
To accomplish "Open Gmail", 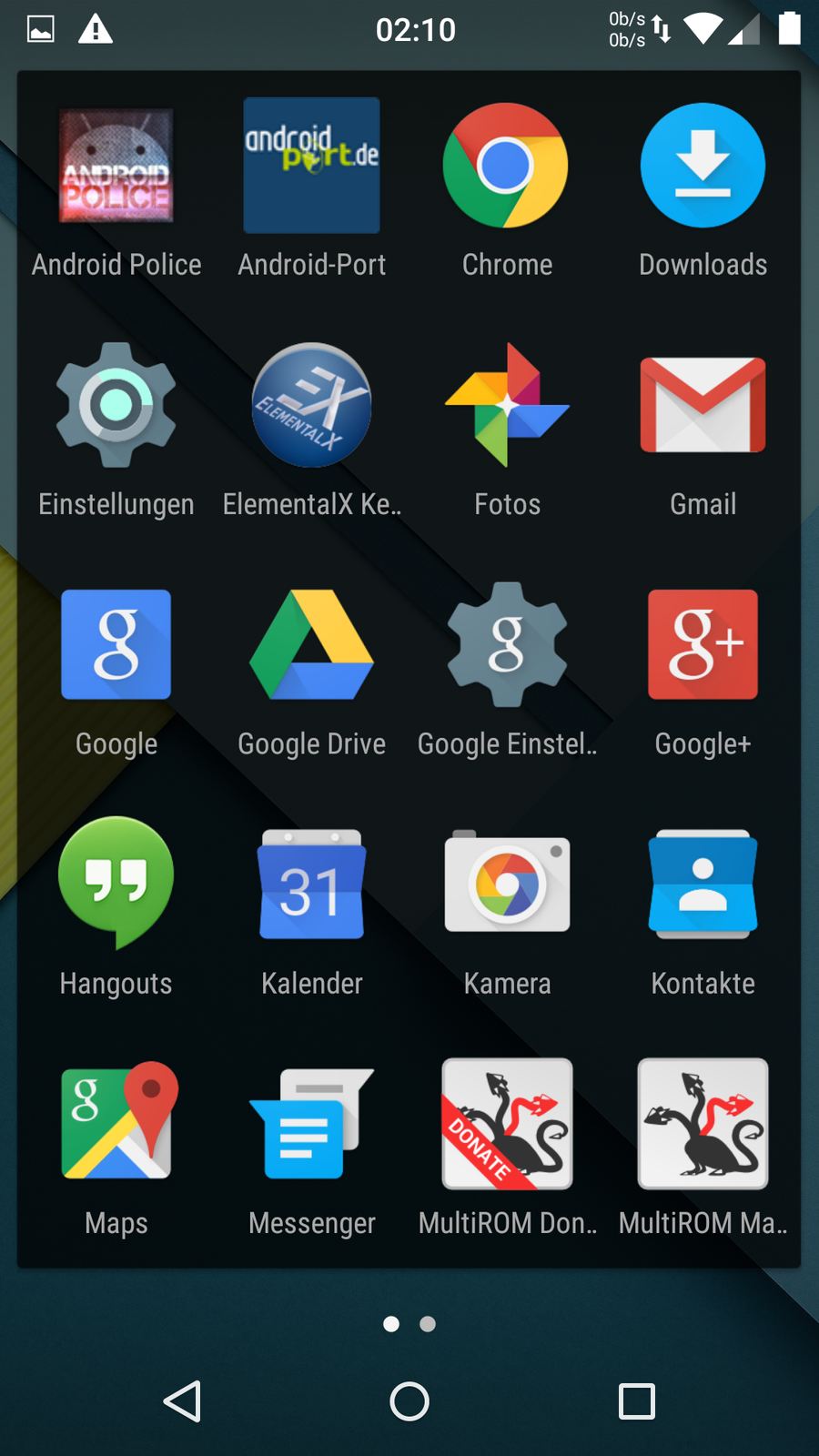I will tap(703, 406).
